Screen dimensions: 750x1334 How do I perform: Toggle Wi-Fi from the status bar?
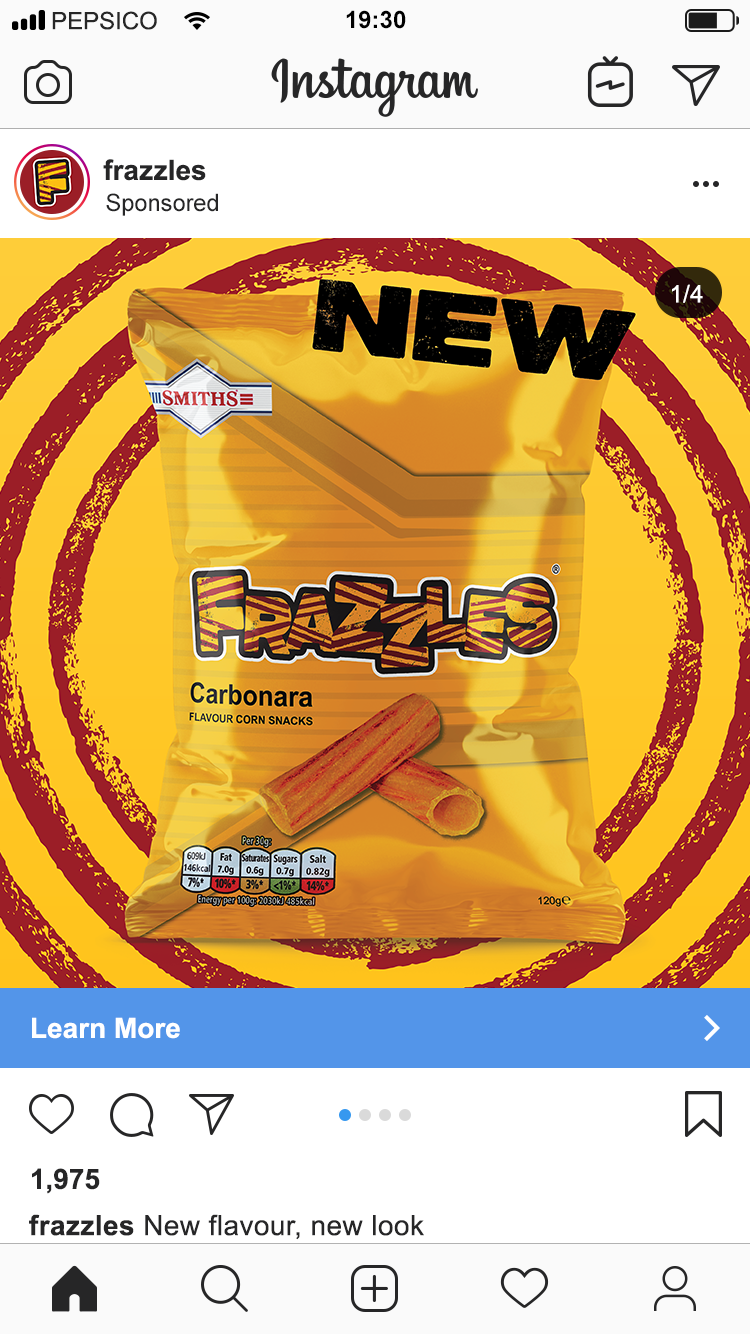coord(196,18)
